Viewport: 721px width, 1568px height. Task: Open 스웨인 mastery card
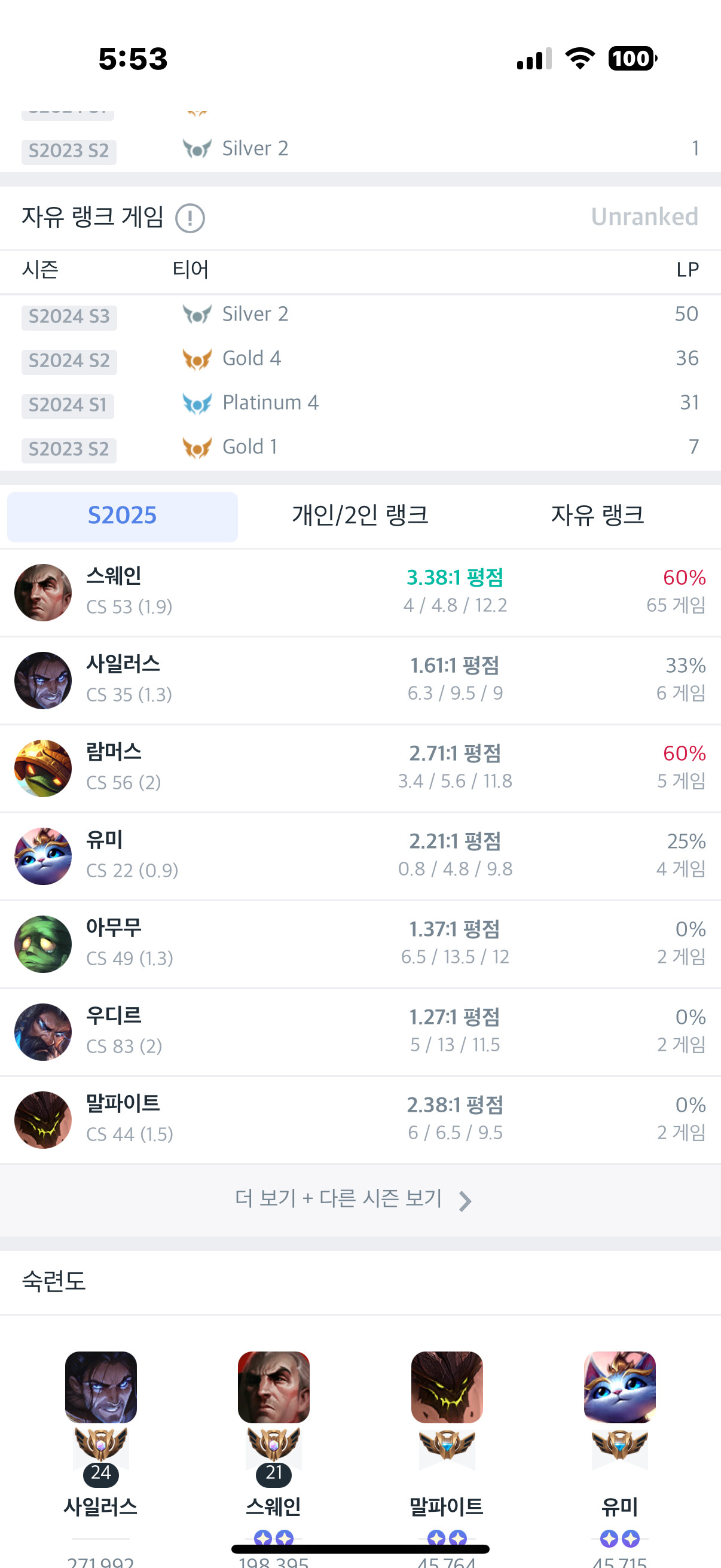pos(274,1424)
